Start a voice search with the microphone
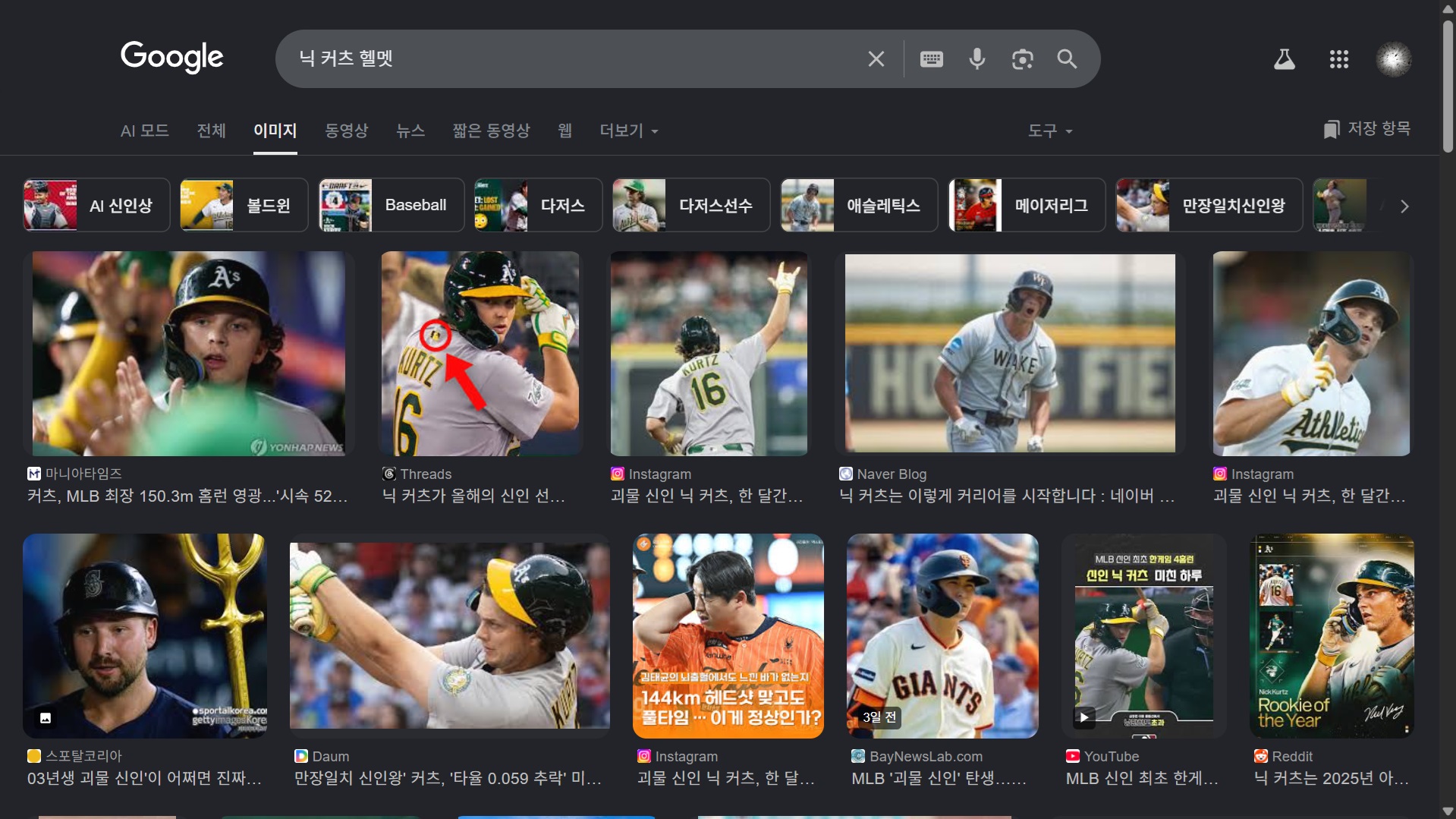The height and width of the screenshot is (819, 1456). click(x=977, y=58)
